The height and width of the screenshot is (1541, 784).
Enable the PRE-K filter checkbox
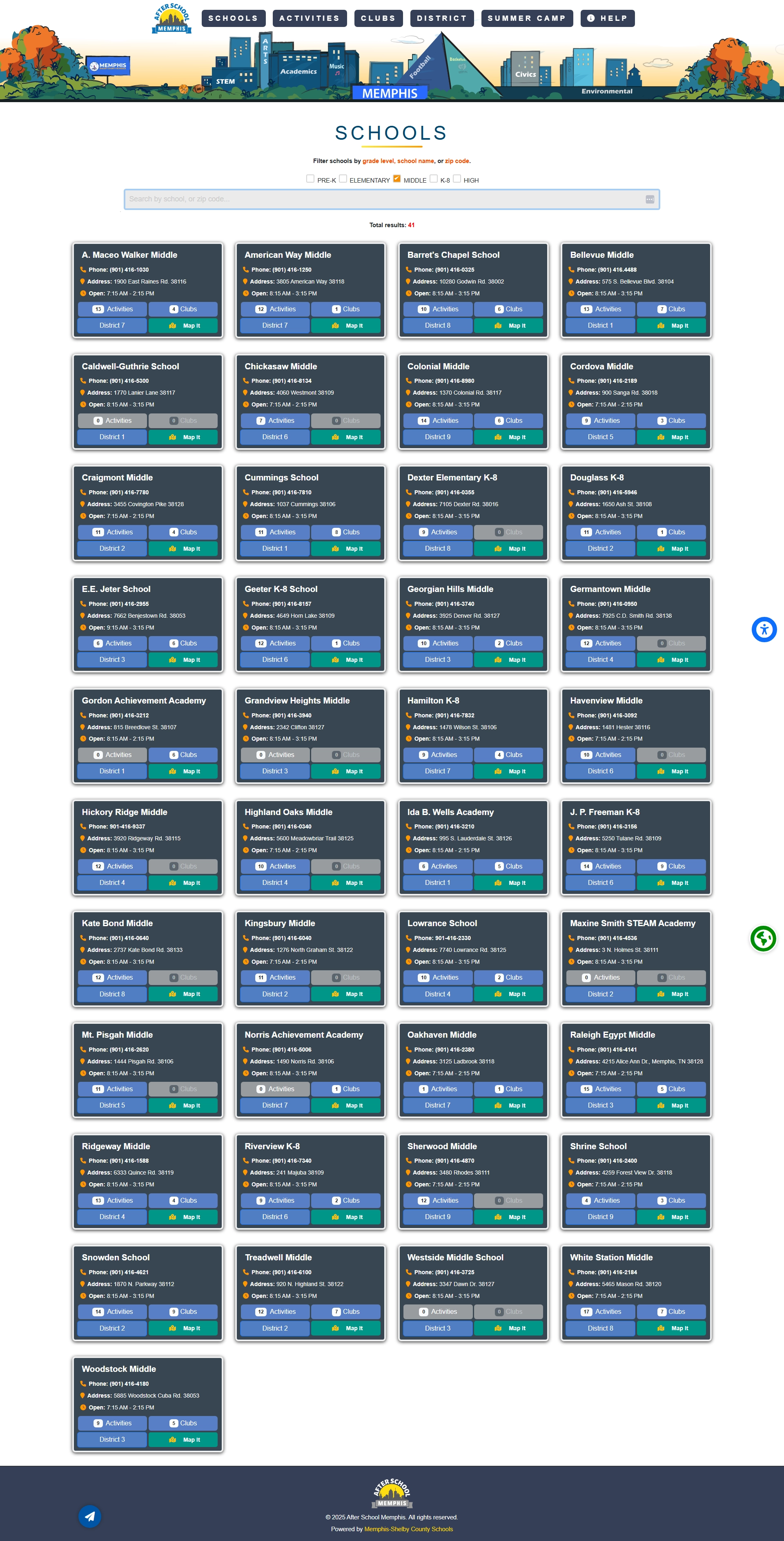310,178
